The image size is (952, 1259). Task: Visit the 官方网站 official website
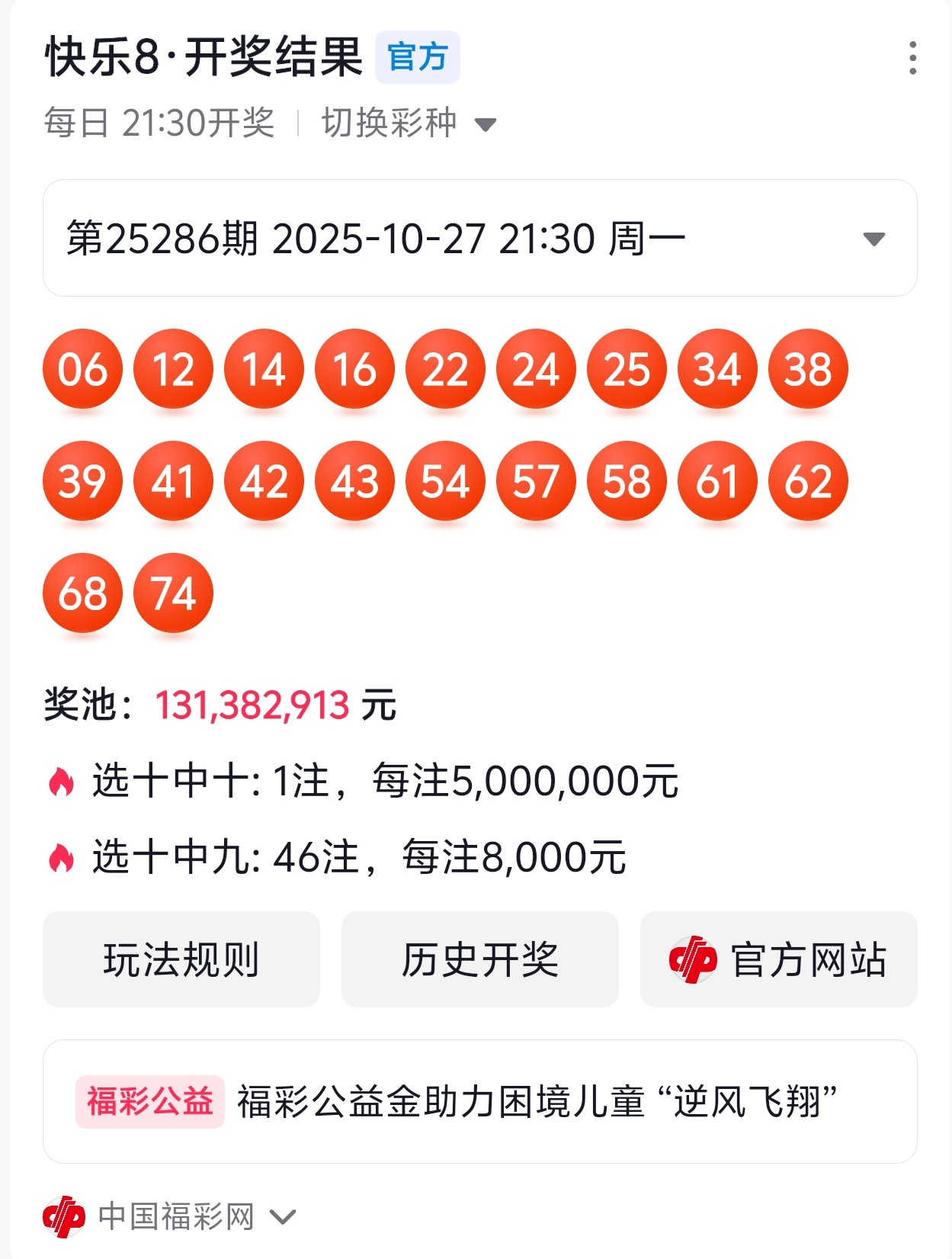(778, 959)
